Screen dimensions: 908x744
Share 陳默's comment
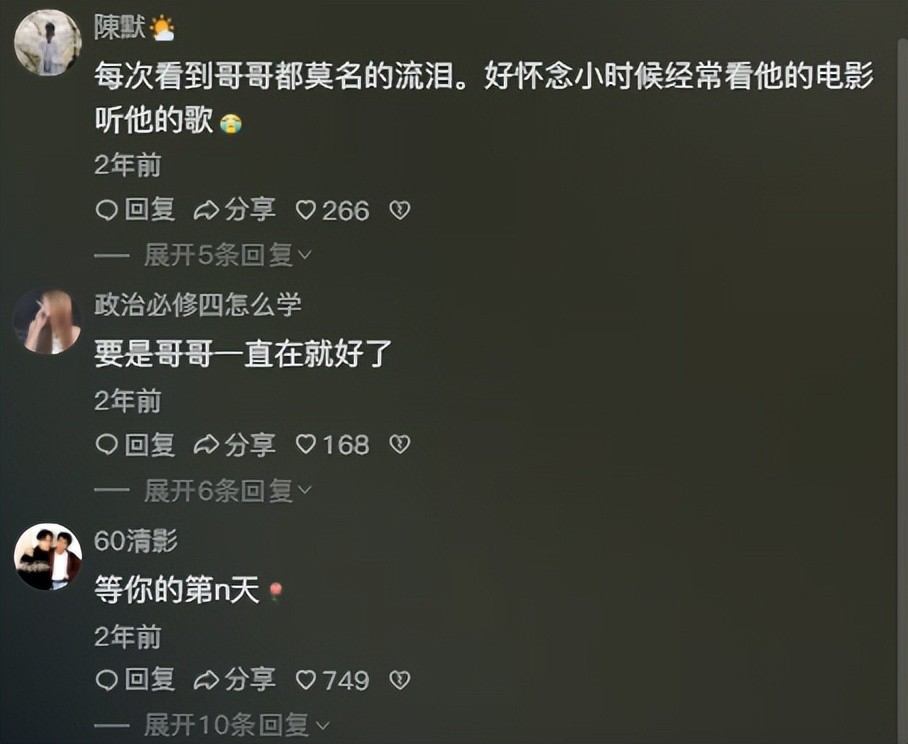tap(235, 210)
